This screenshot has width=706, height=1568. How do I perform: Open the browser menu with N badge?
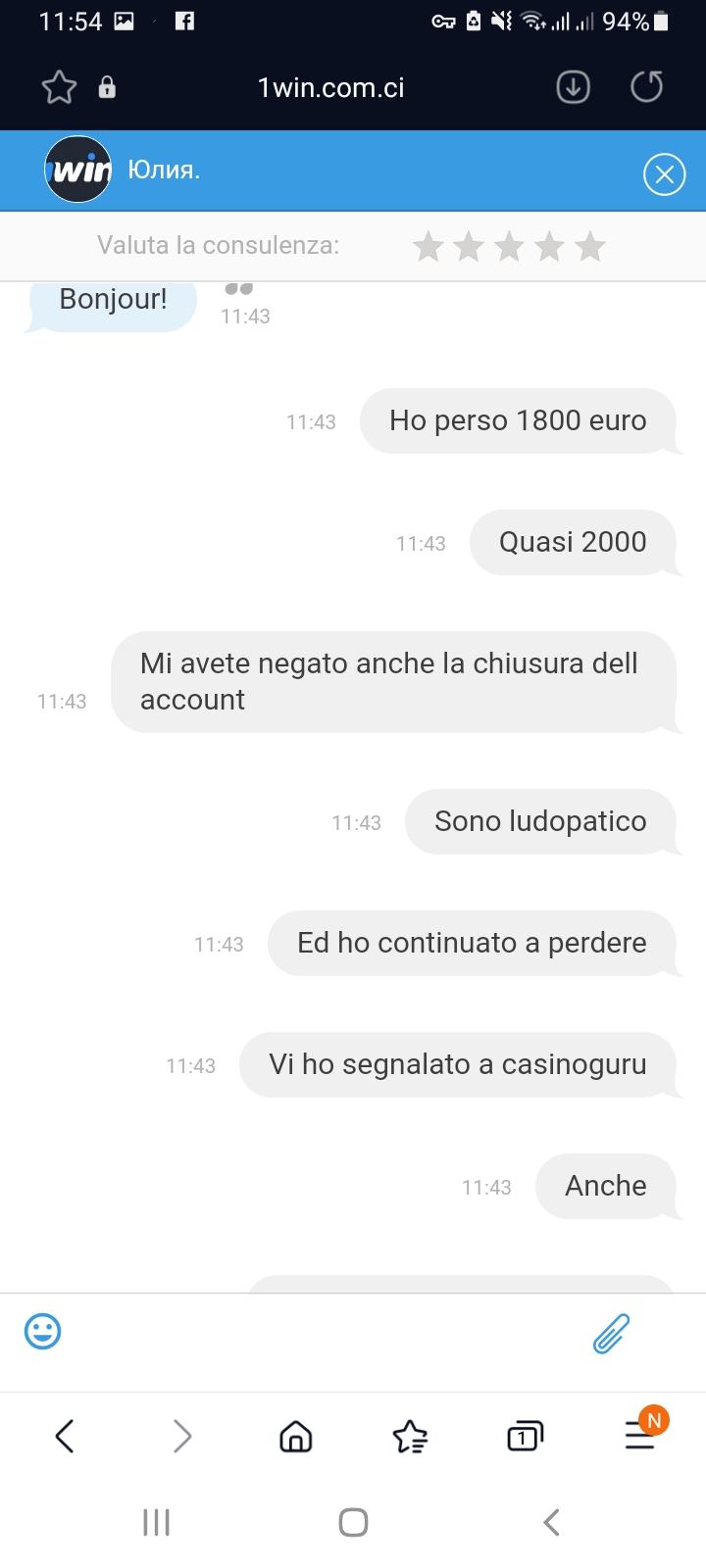point(640,1437)
